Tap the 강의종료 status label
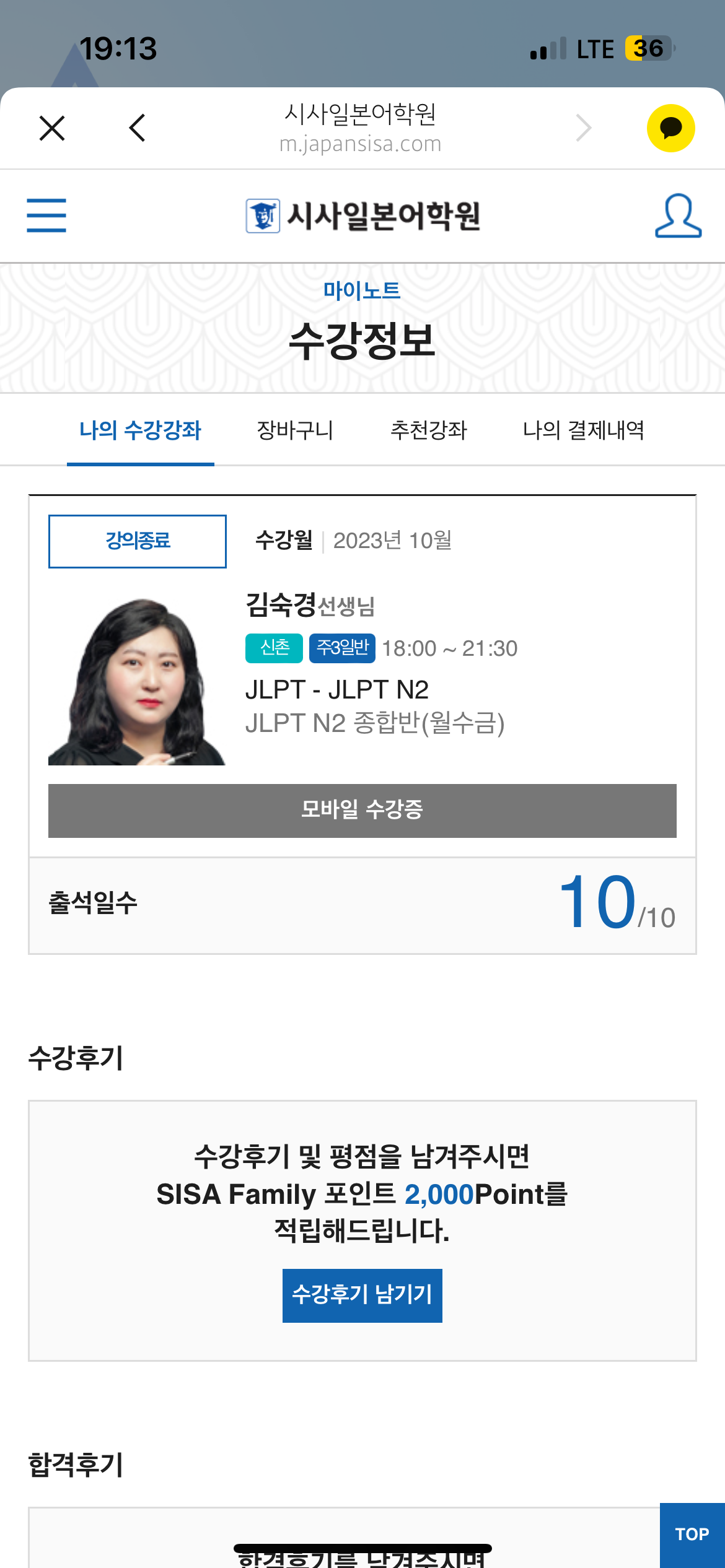This screenshot has height=1568, width=725. coord(137,541)
